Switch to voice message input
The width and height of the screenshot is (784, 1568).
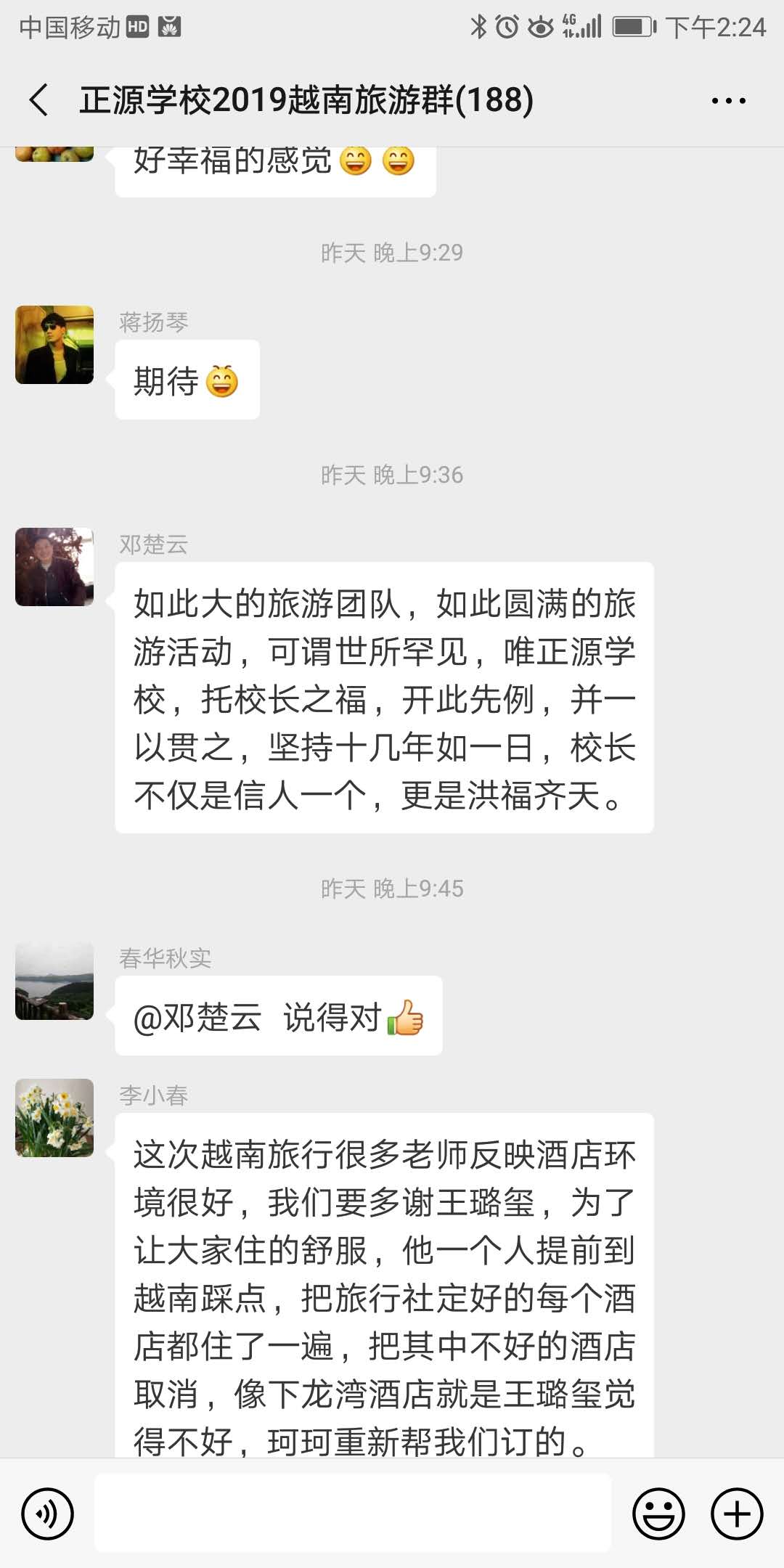click(x=48, y=1514)
